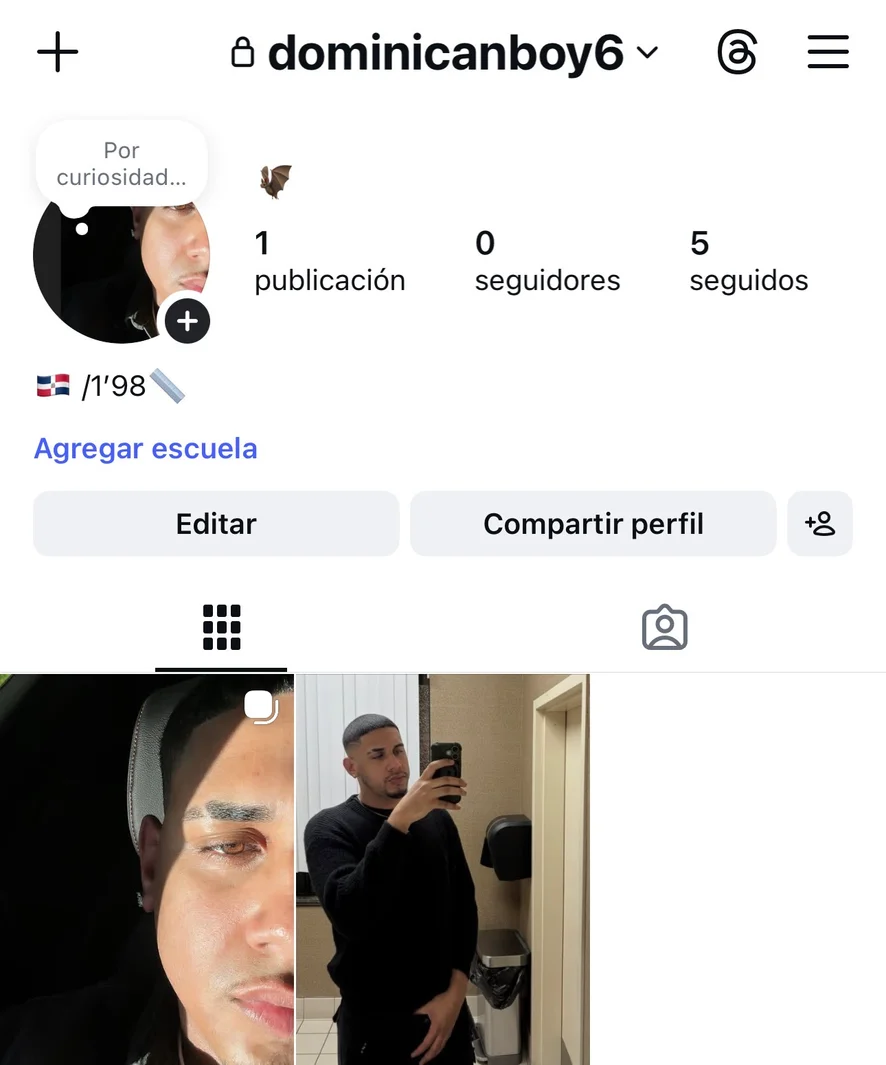886x1065 pixels.
Task: Add a story with profile picture plus
Action: [x=187, y=321]
